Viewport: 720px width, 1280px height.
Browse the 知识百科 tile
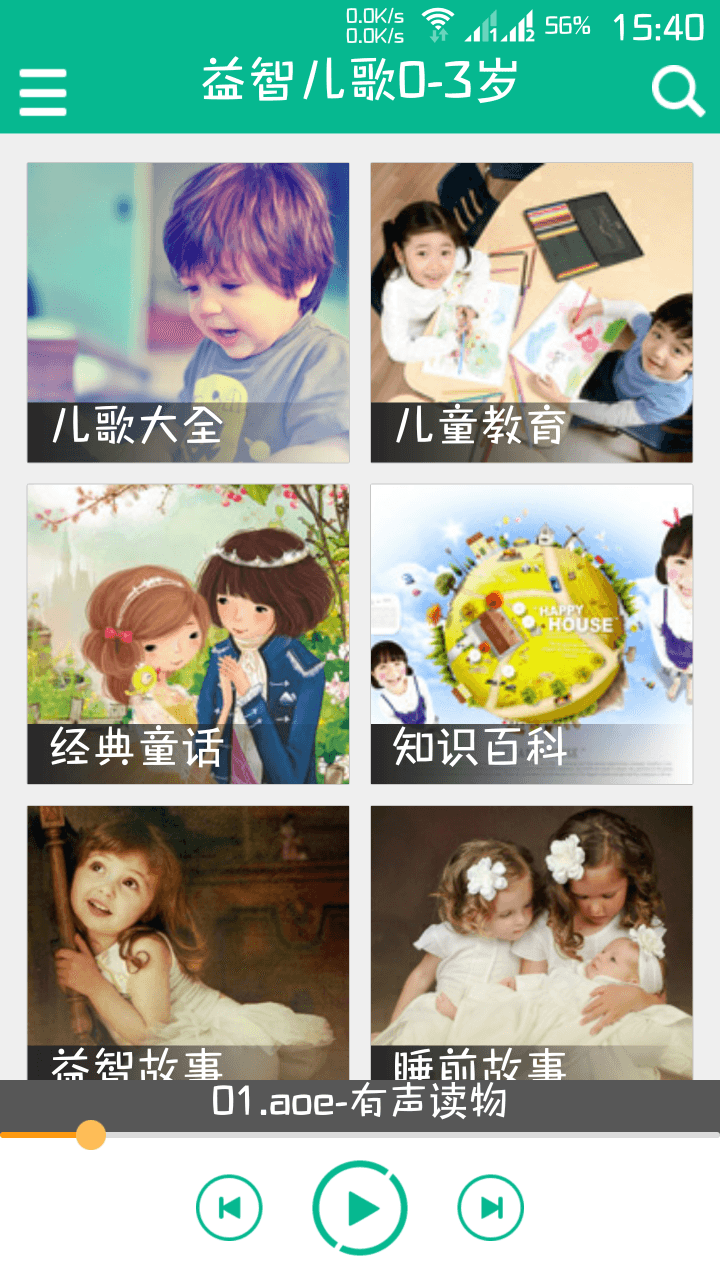coord(531,634)
